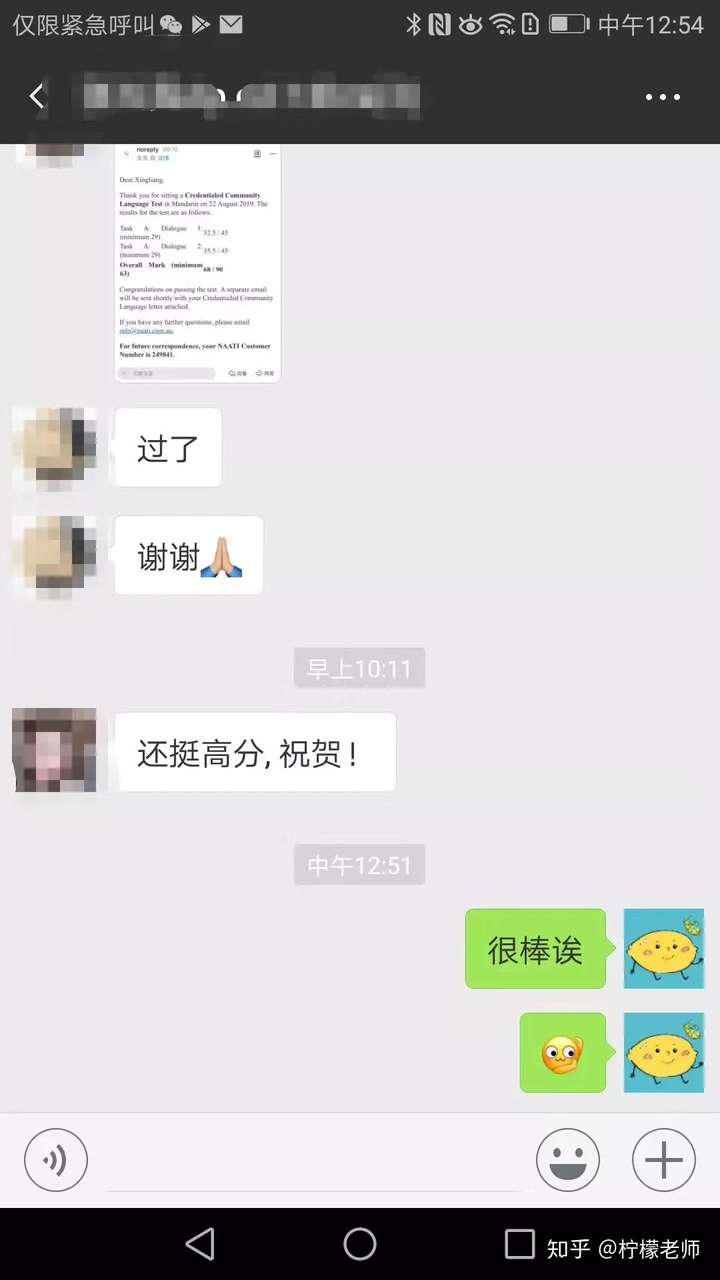The image size is (720, 1280).
Task: Open the shared NAATI result email image
Action: [x=197, y=262]
